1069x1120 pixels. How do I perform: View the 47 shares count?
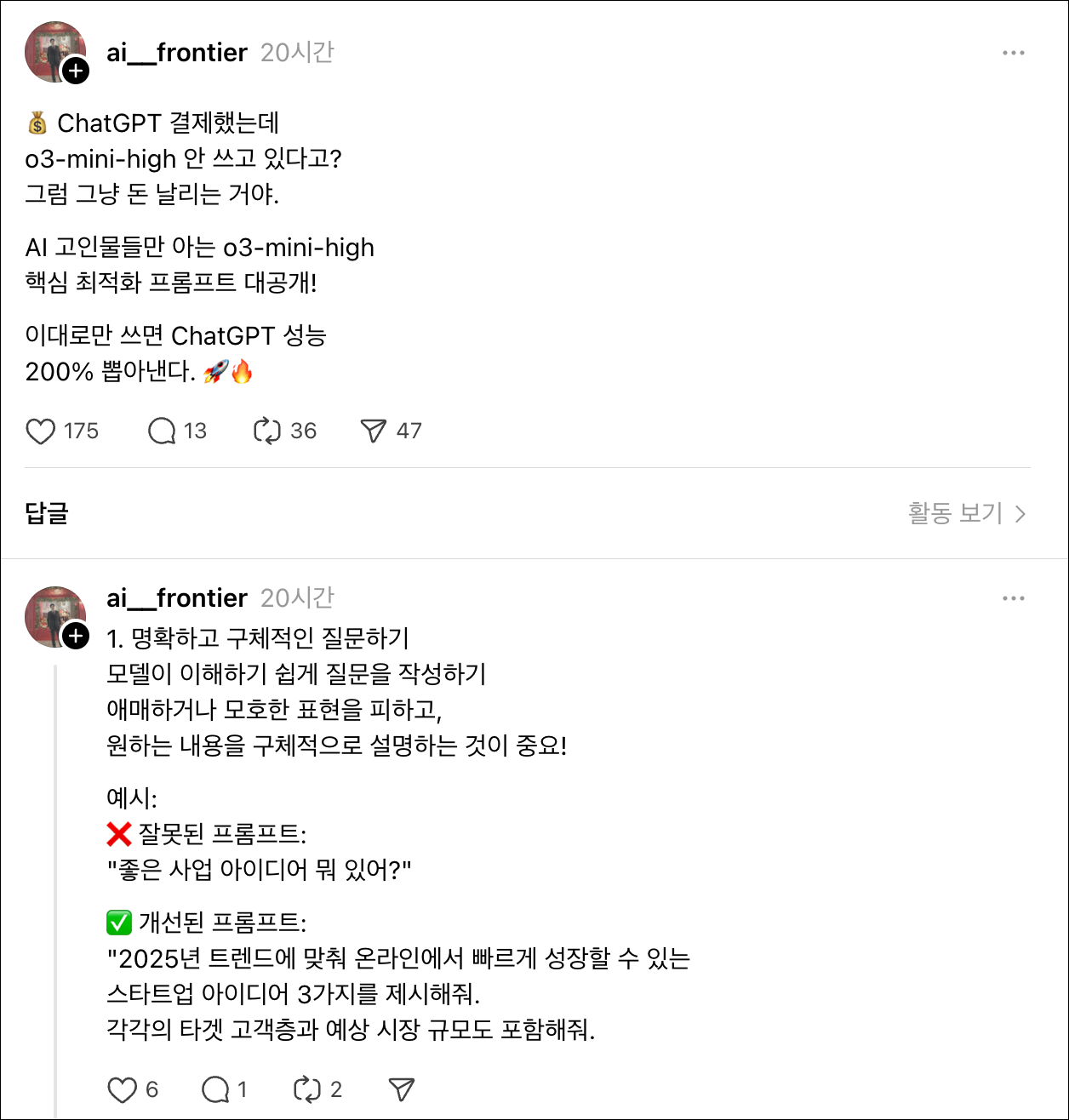[408, 431]
